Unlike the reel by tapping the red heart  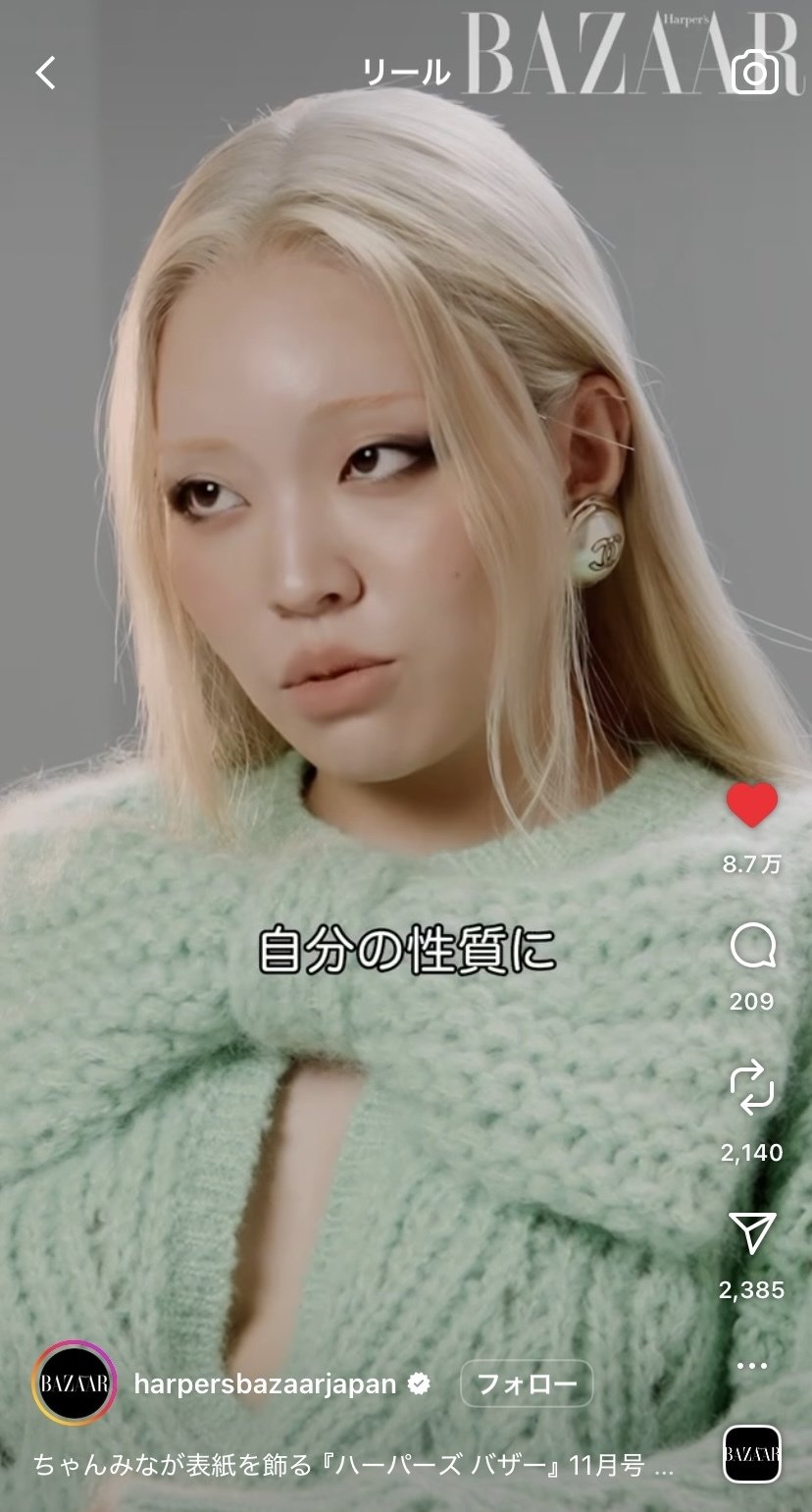(x=751, y=807)
